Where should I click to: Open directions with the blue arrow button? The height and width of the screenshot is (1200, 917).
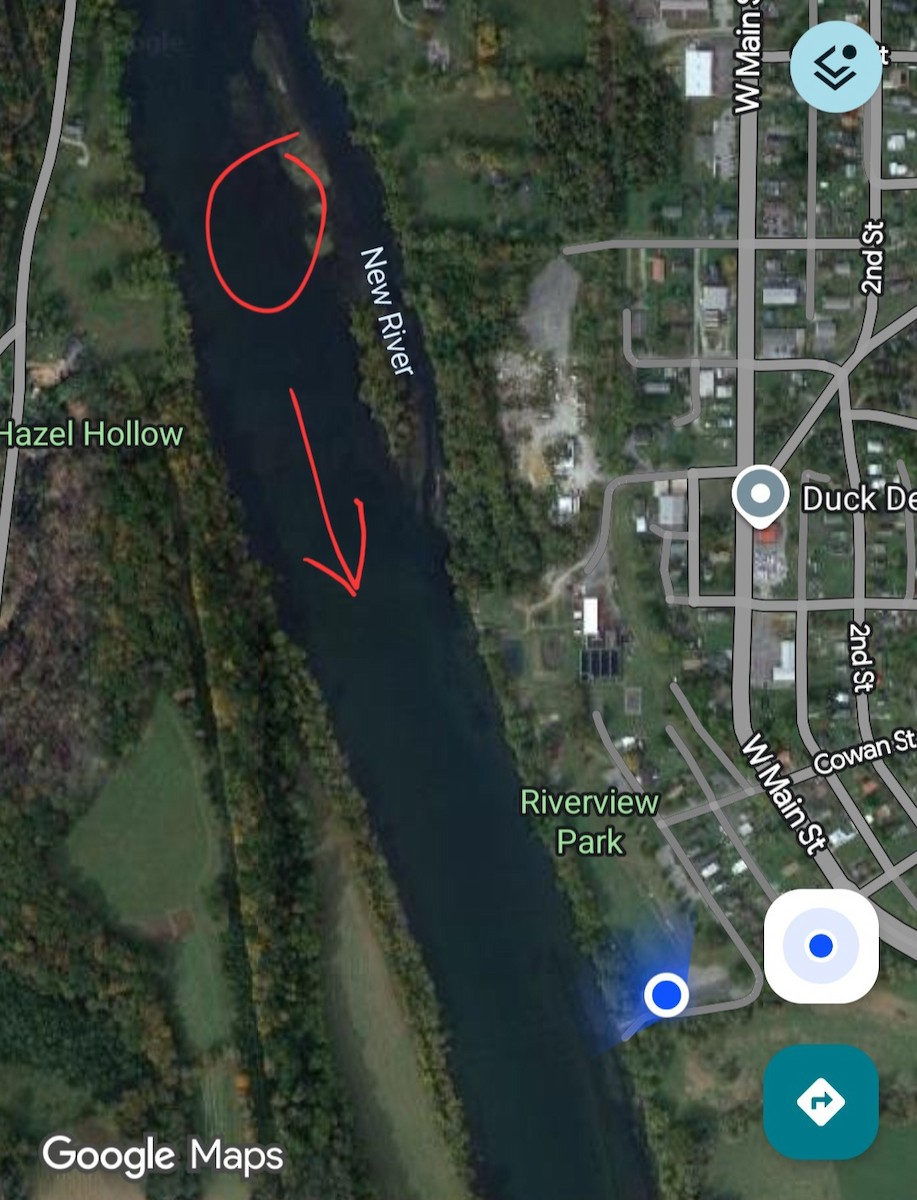pyautogui.click(x=821, y=1101)
